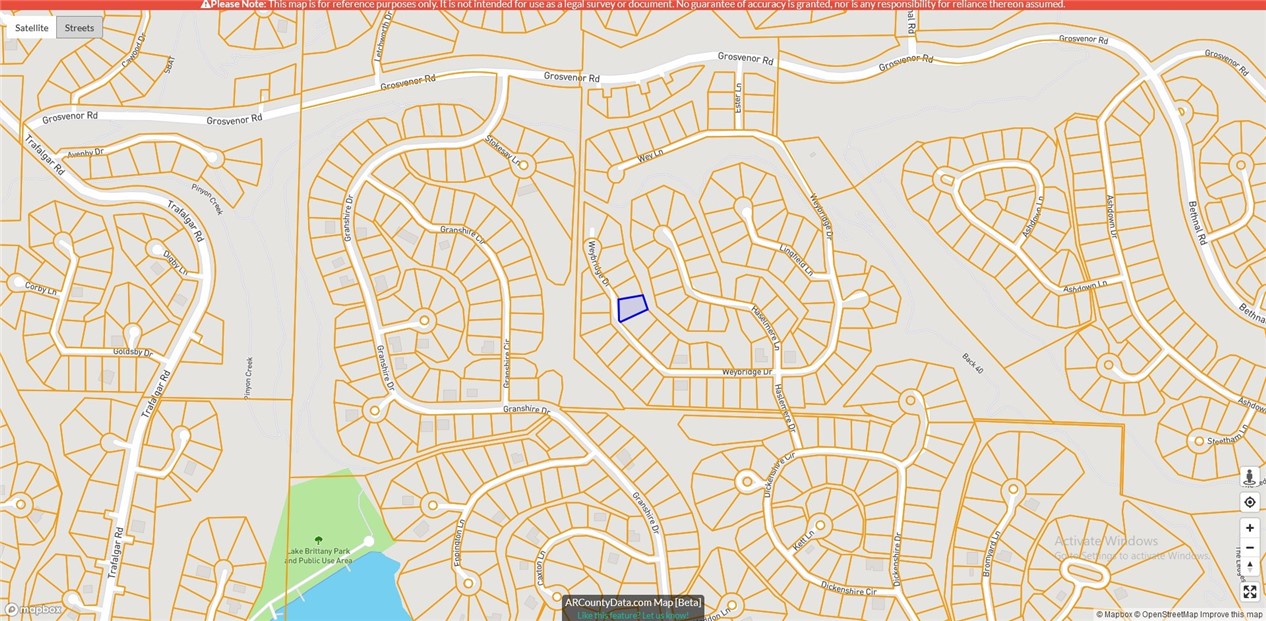Switch to the Streets map view
Image resolution: width=1266 pixels, height=621 pixels.
tap(79, 28)
